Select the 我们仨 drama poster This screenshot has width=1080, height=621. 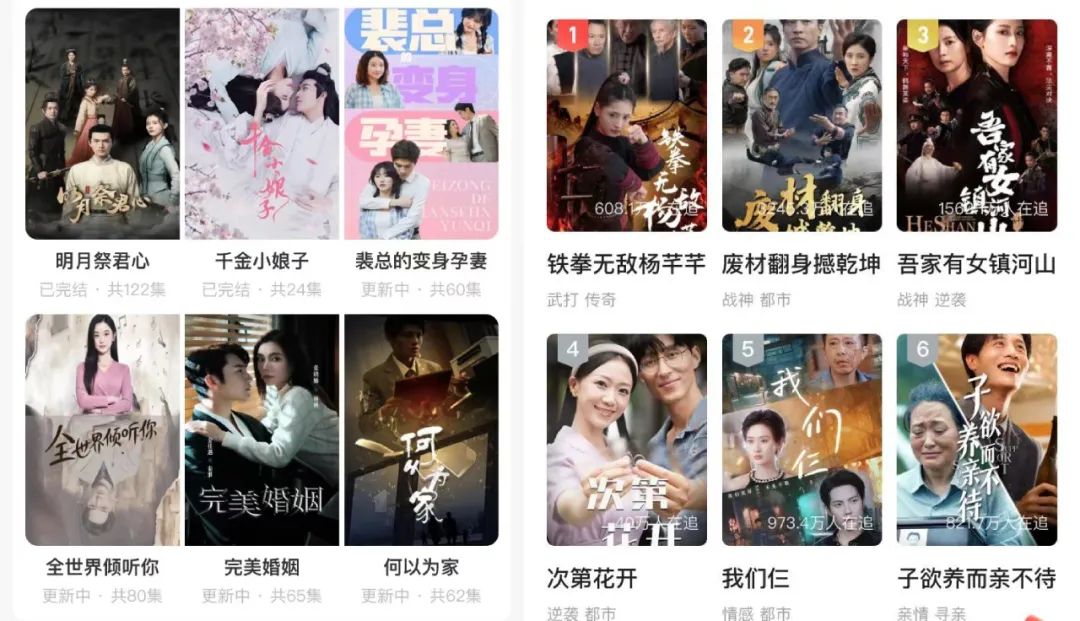point(802,439)
